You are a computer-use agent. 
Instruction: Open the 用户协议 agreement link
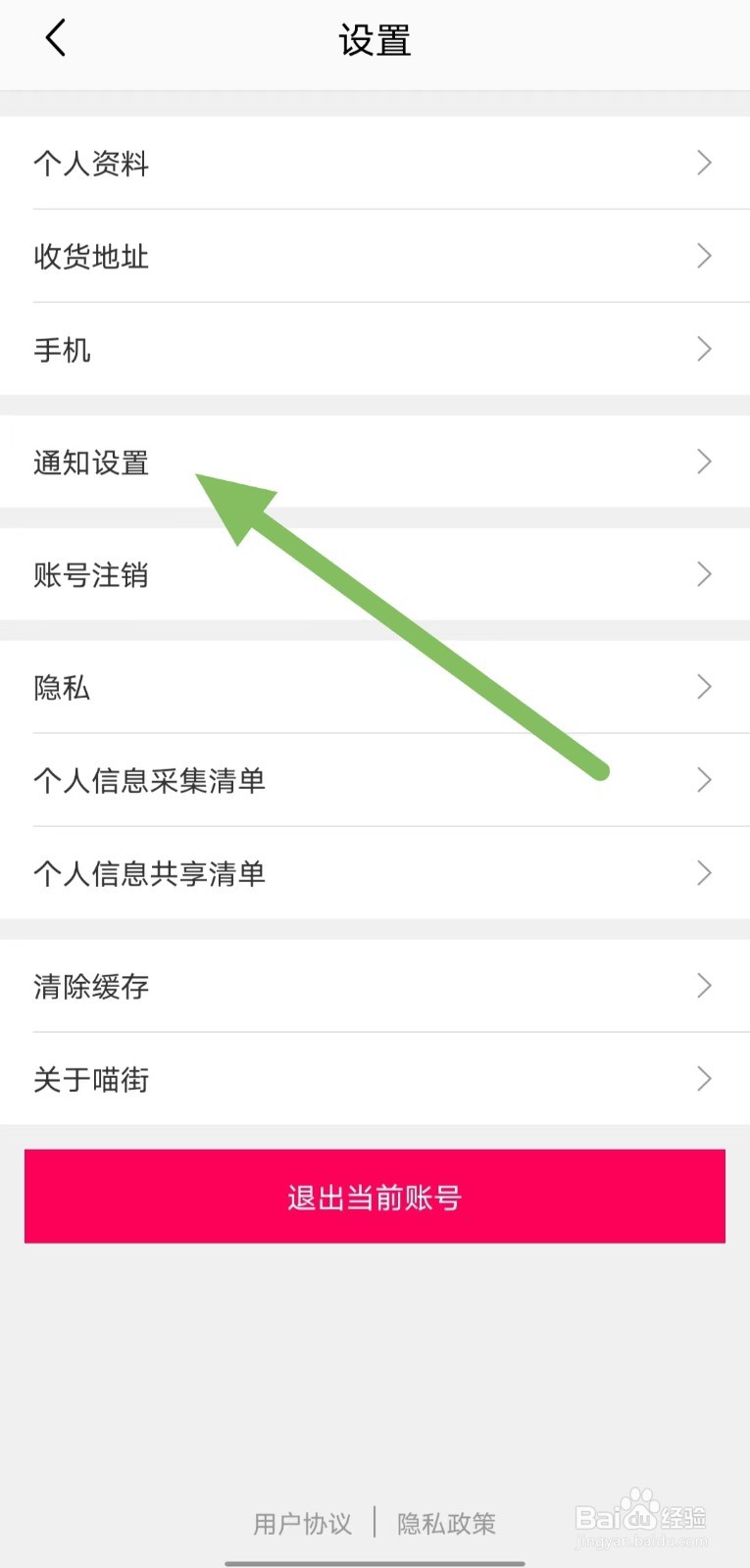tap(302, 1522)
